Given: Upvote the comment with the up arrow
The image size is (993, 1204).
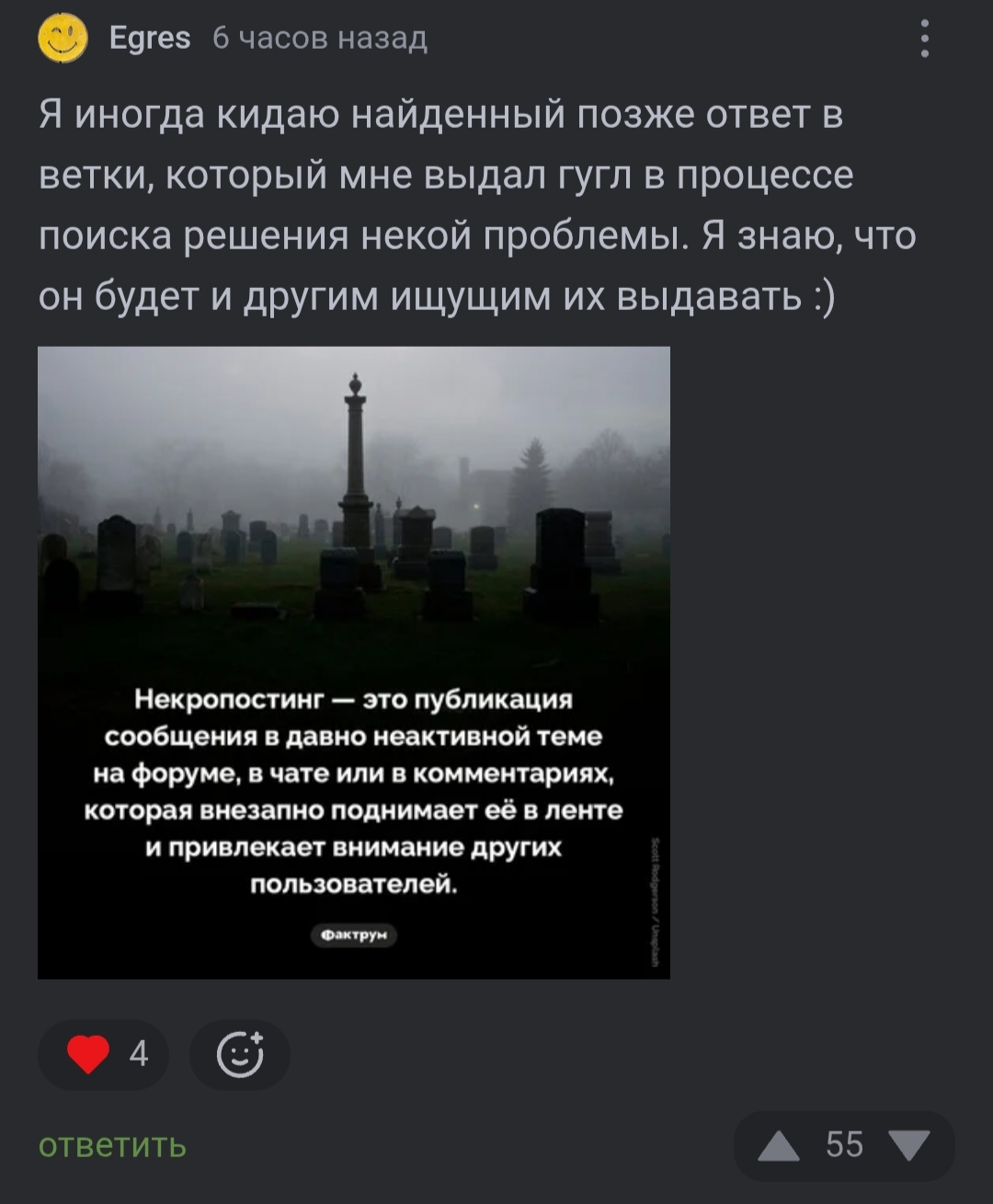Looking at the screenshot, I should pyautogui.click(x=779, y=1146).
